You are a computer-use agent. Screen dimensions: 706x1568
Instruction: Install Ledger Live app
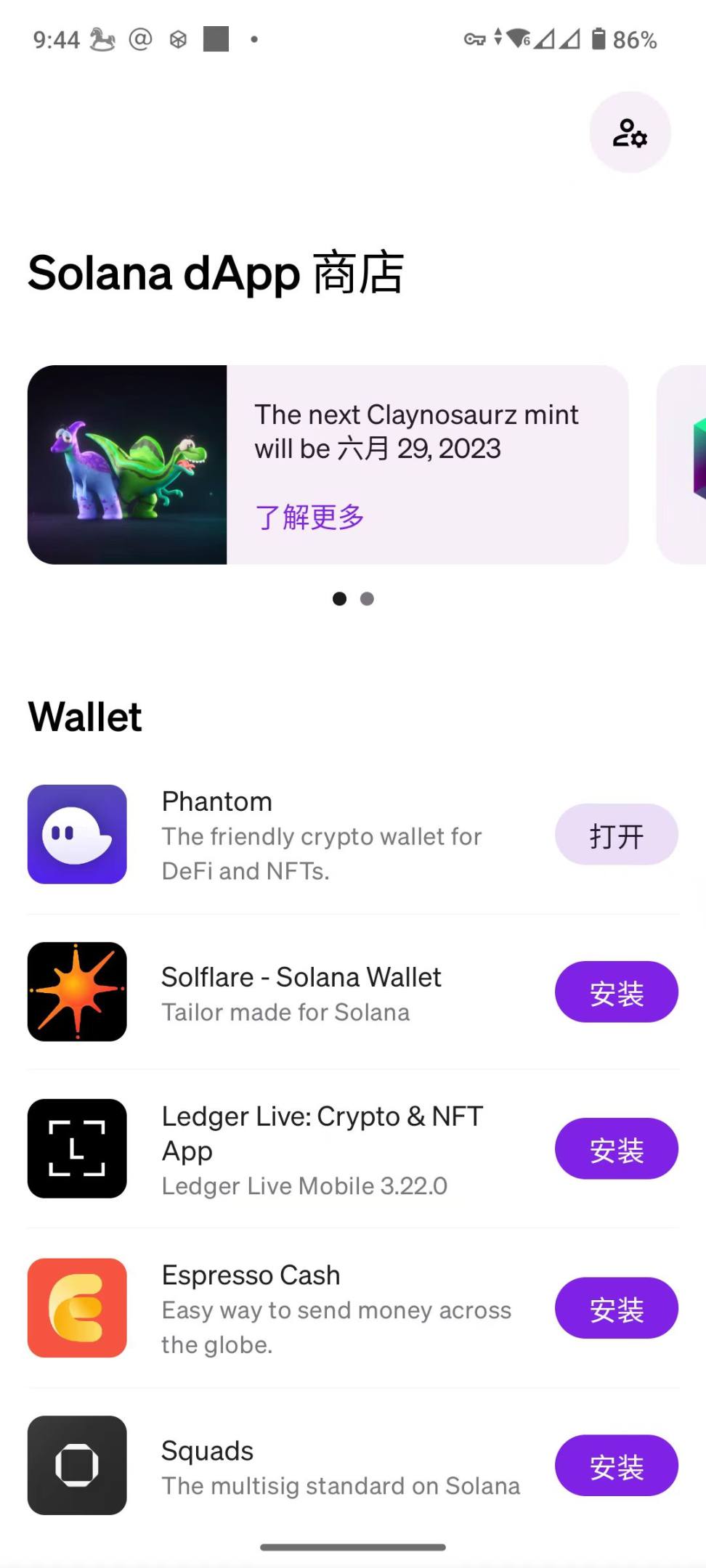tap(616, 1149)
